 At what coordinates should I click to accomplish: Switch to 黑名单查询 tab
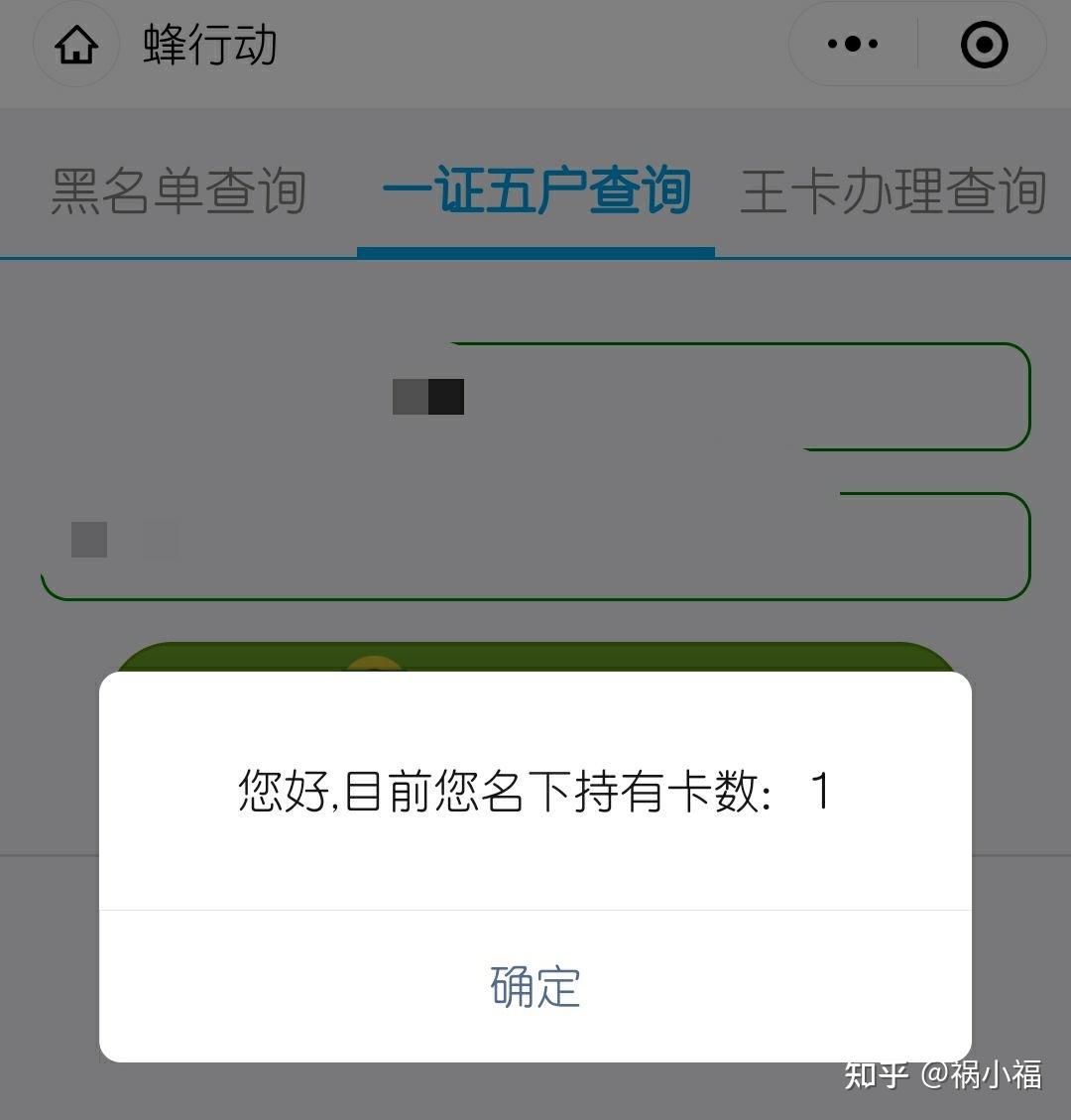pos(178,191)
